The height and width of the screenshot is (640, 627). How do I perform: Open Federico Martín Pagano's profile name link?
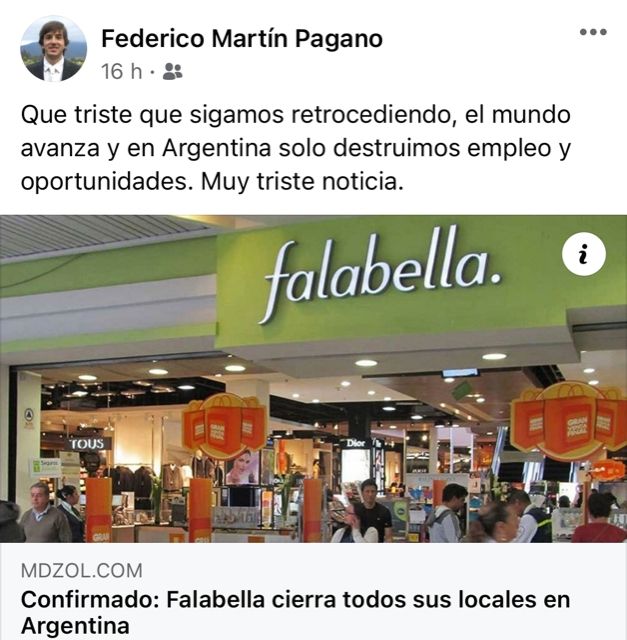pyautogui.click(x=242, y=39)
